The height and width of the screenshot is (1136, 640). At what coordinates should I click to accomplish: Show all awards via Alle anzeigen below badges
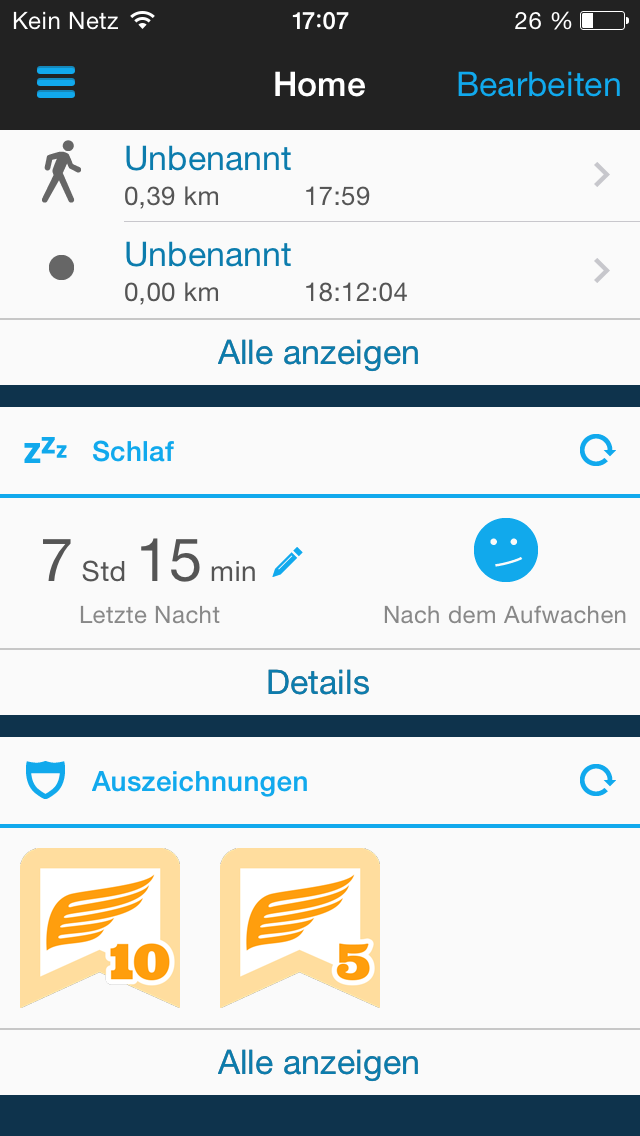319,1063
